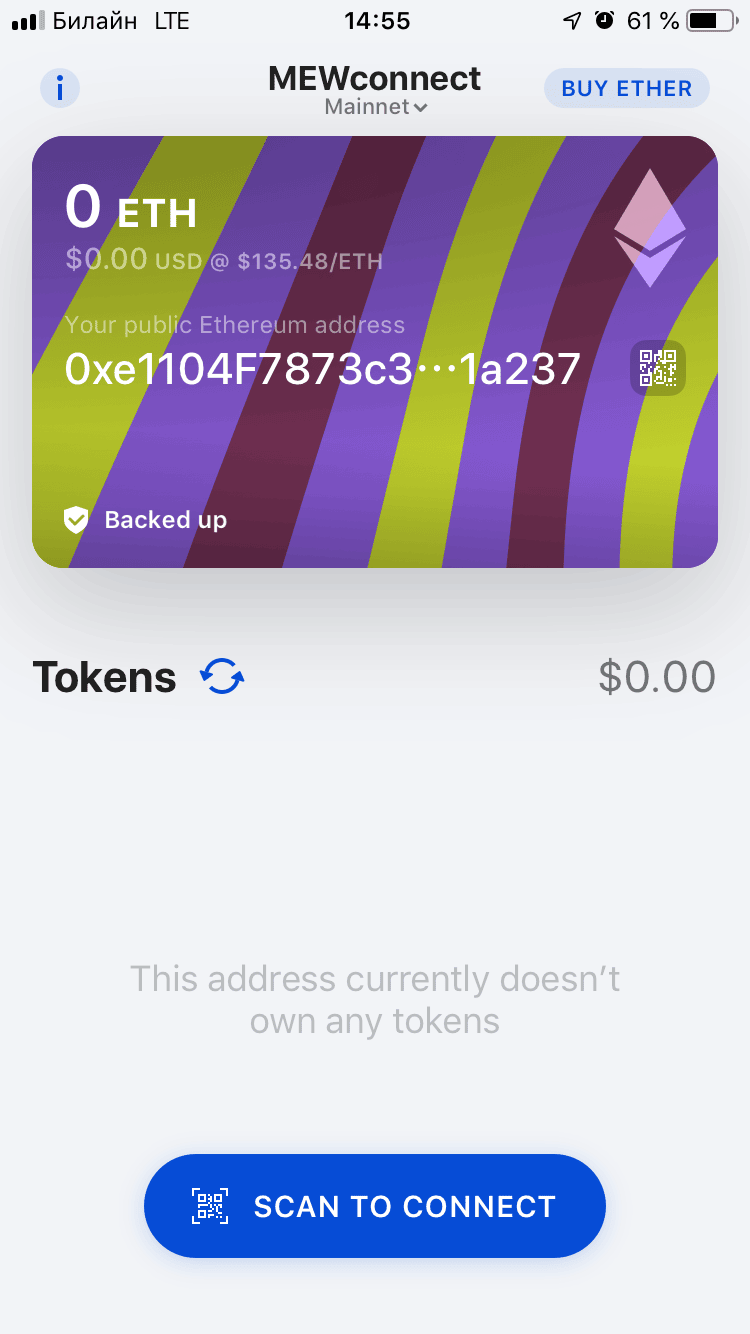This screenshot has height=1334, width=750.
Task: Open the info icon
Action: point(60,89)
